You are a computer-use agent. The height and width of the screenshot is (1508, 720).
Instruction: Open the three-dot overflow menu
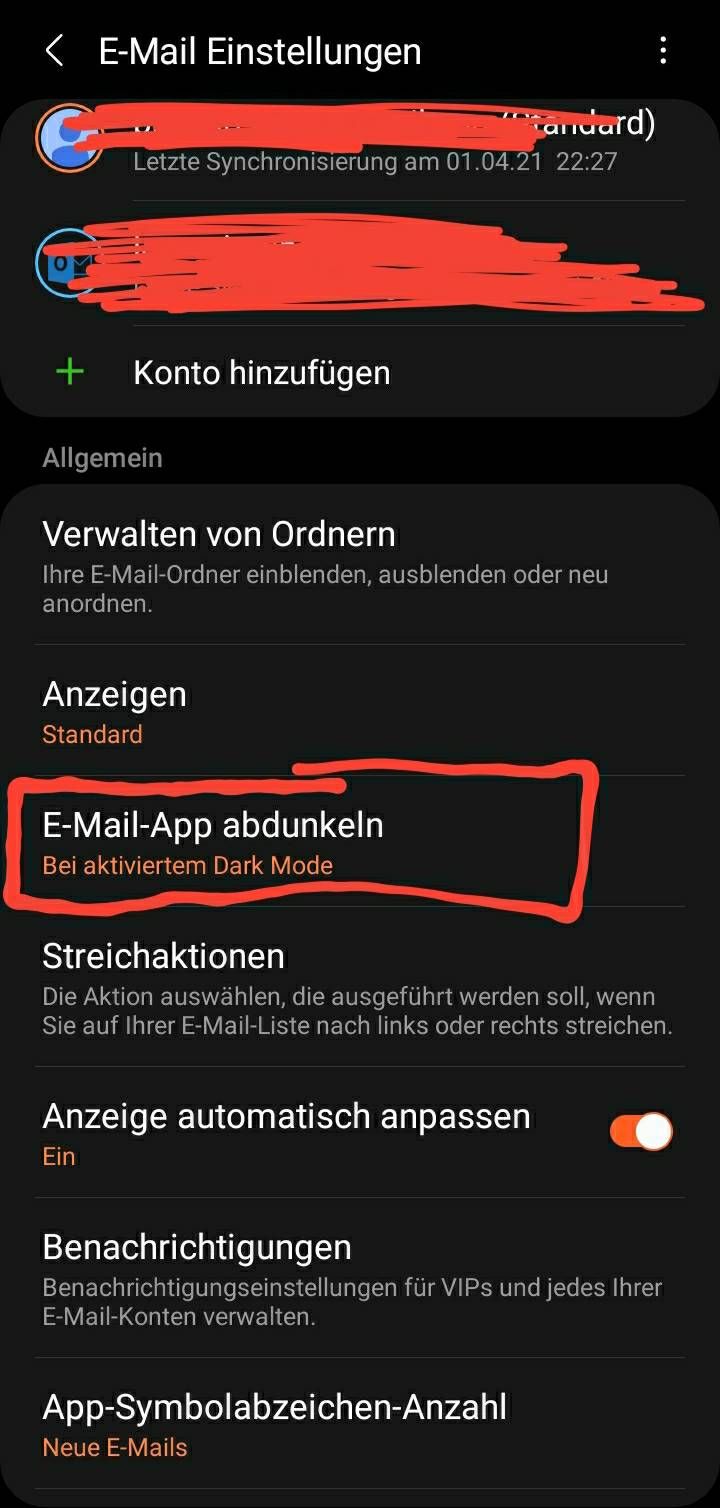(663, 51)
